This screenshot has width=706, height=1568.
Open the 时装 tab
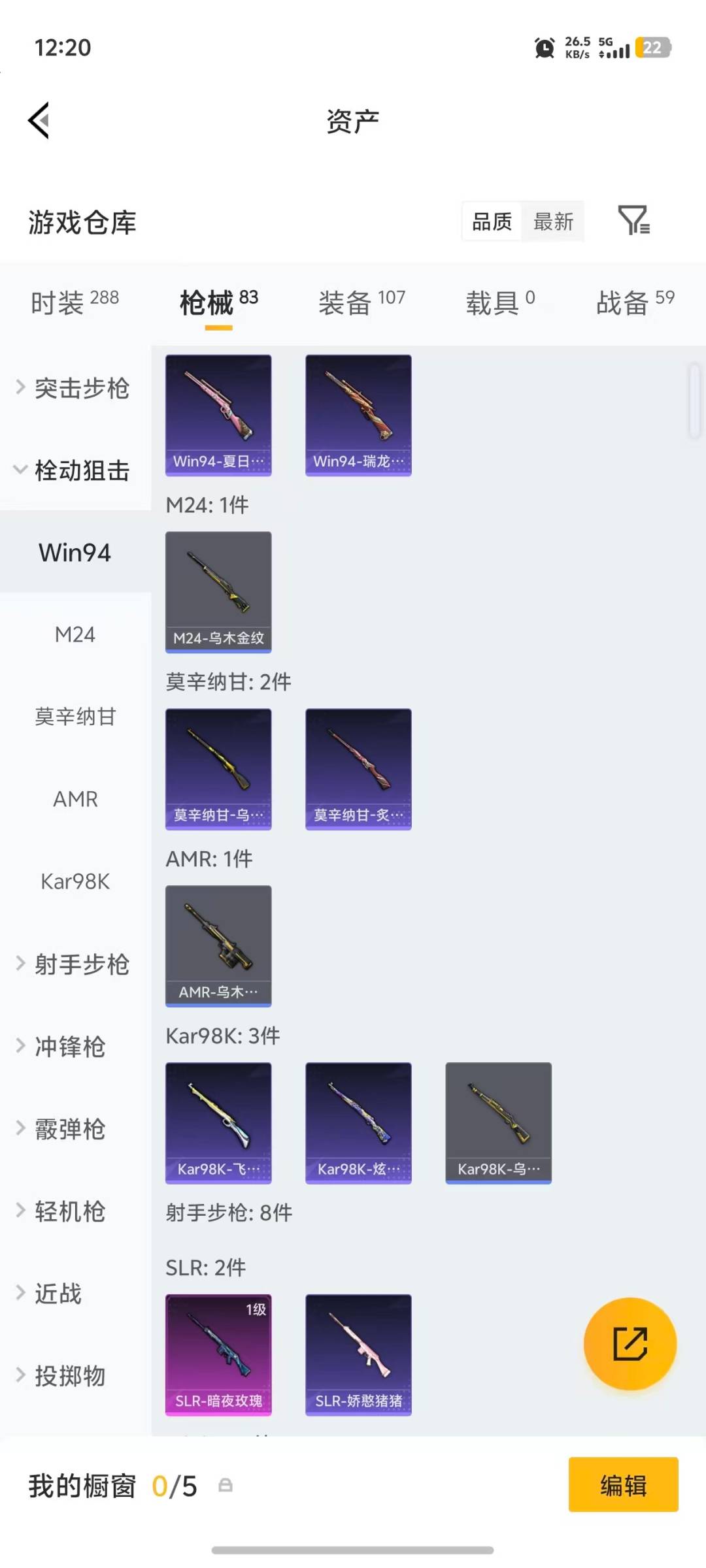(x=60, y=301)
